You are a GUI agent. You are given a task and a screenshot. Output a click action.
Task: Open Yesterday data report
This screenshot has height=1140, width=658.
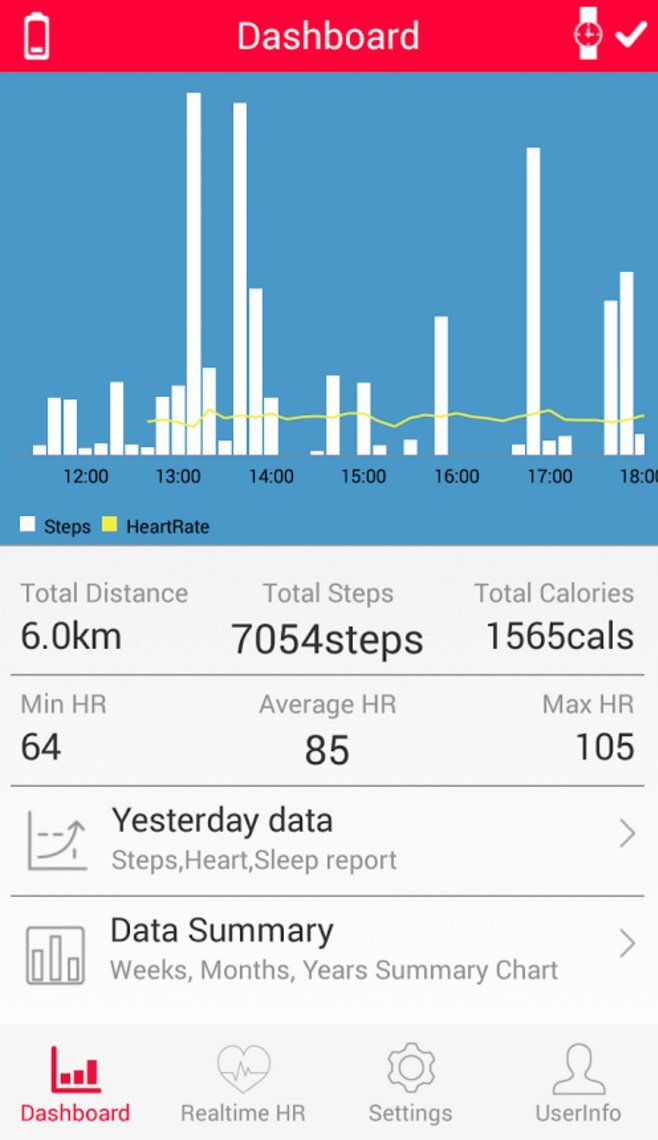pyautogui.click(x=328, y=840)
